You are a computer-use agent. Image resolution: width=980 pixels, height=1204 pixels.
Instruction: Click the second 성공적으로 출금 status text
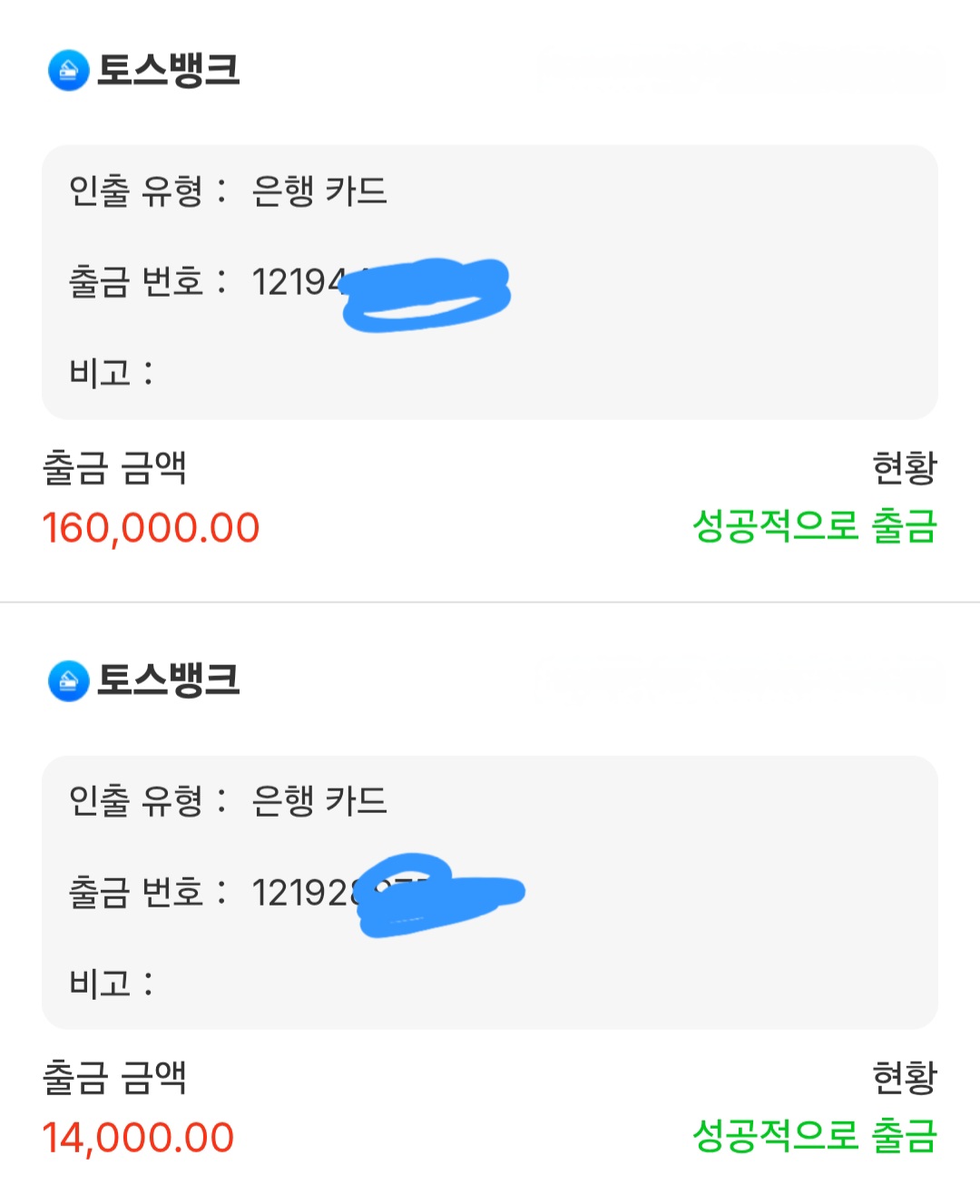pyautogui.click(x=815, y=1136)
